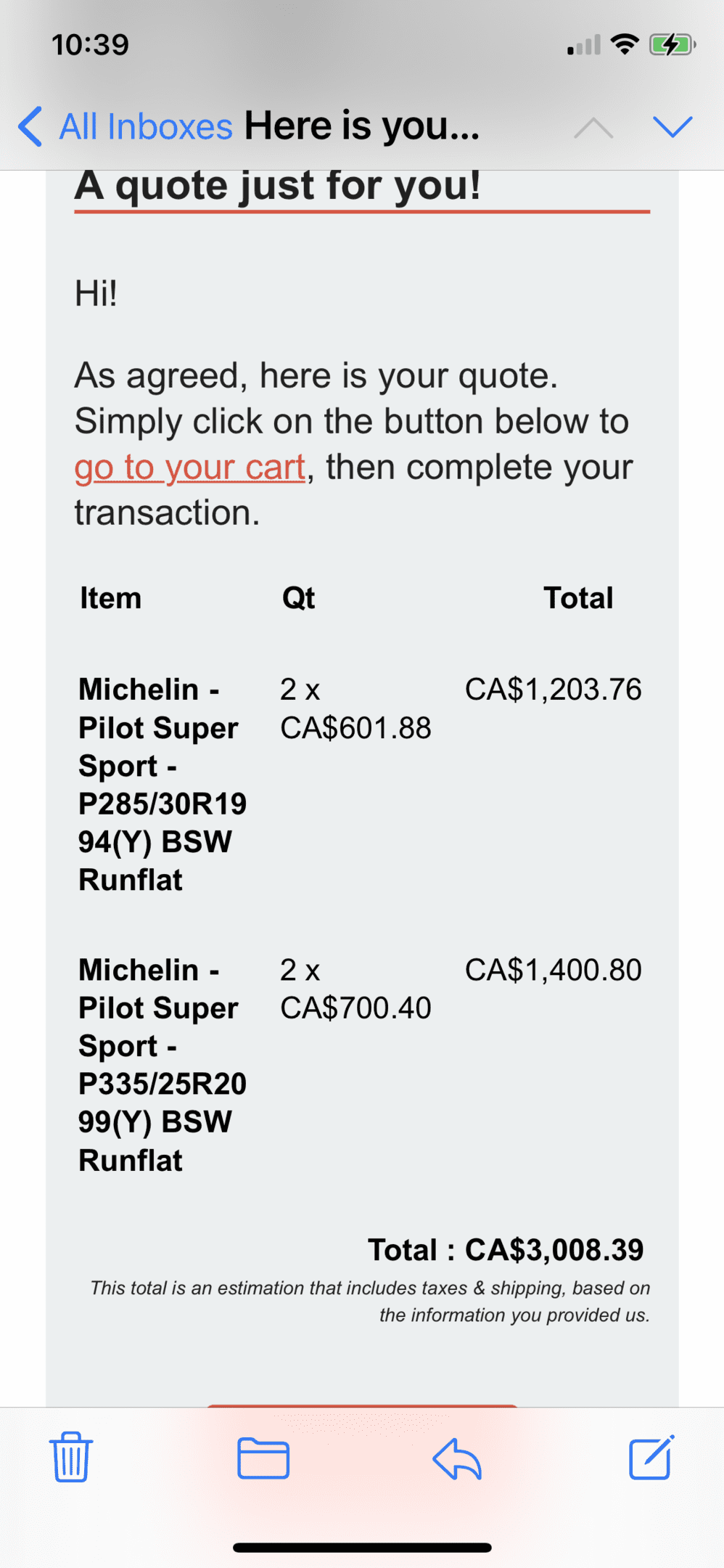Compose a new email
Viewport: 724px width, 1568px height.
pos(651,1457)
